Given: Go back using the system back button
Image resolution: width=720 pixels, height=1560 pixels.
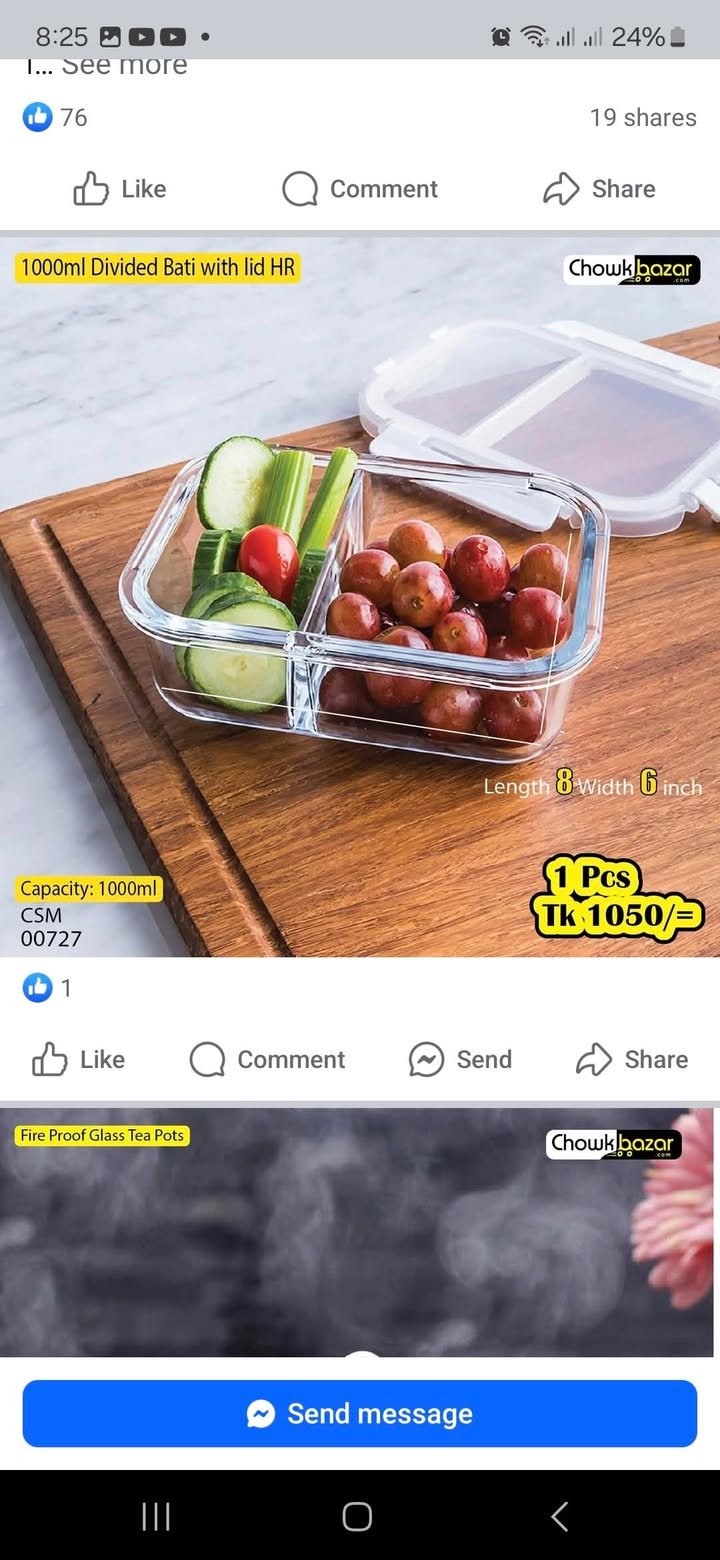Looking at the screenshot, I should [559, 1516].
